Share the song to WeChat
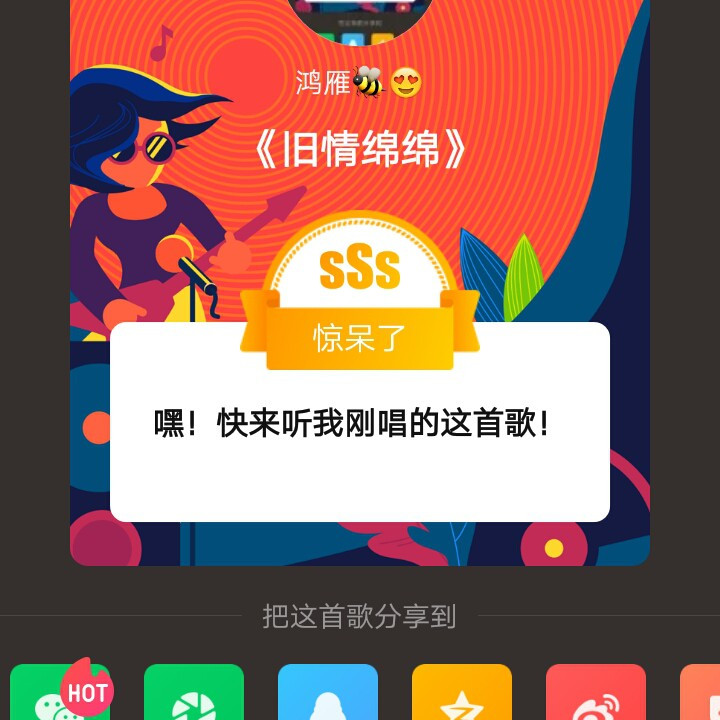The image size is (720, 720). pyautogui.click(x=59, y=695)
